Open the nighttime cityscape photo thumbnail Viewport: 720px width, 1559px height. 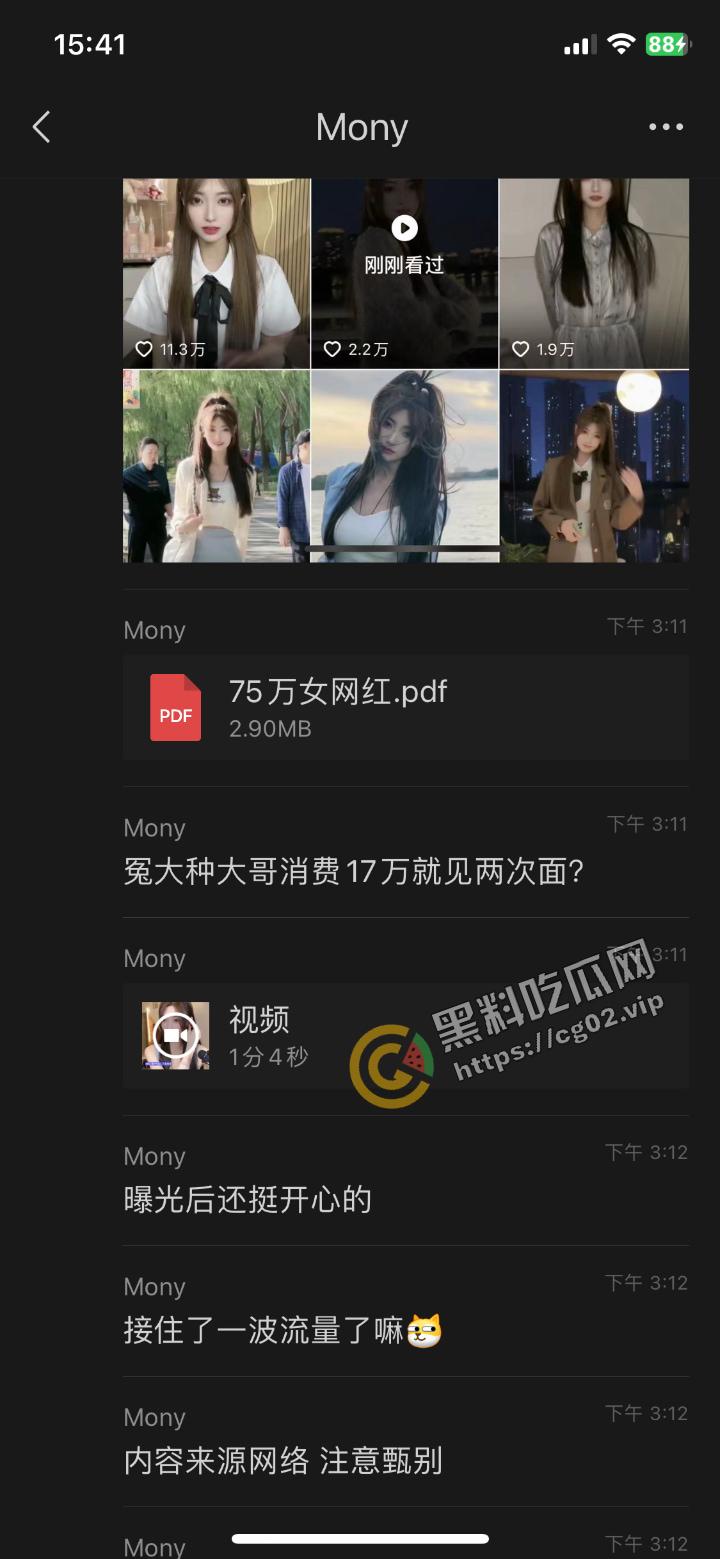[594, 465]
